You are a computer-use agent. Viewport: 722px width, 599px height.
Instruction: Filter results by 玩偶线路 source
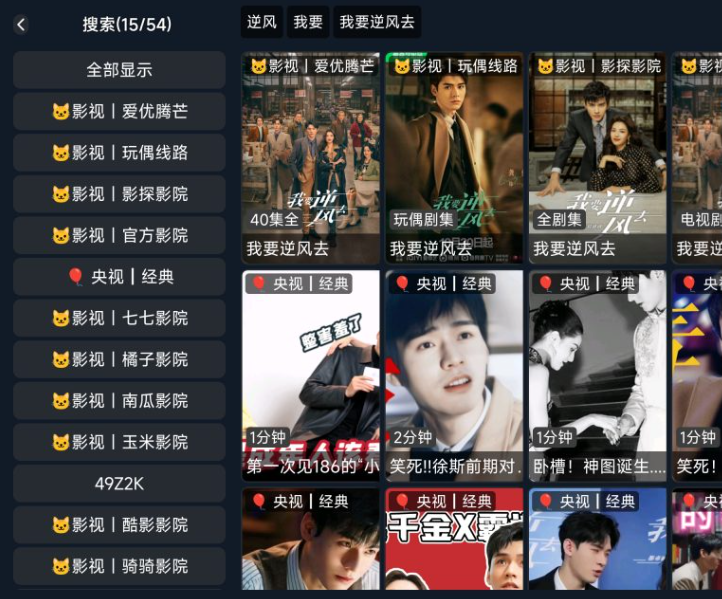coord(119,153)
